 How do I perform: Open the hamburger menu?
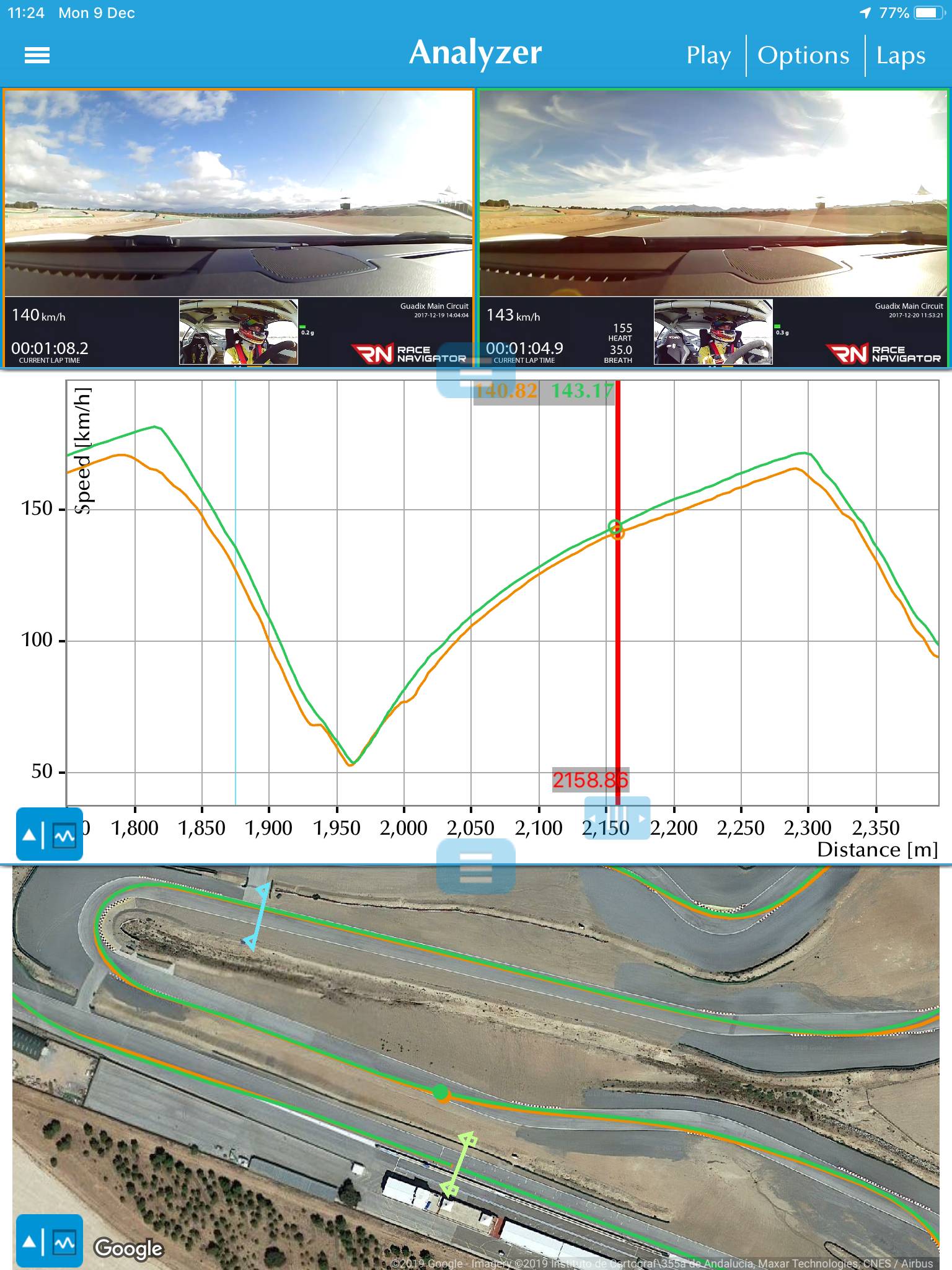tap(37, 56)
